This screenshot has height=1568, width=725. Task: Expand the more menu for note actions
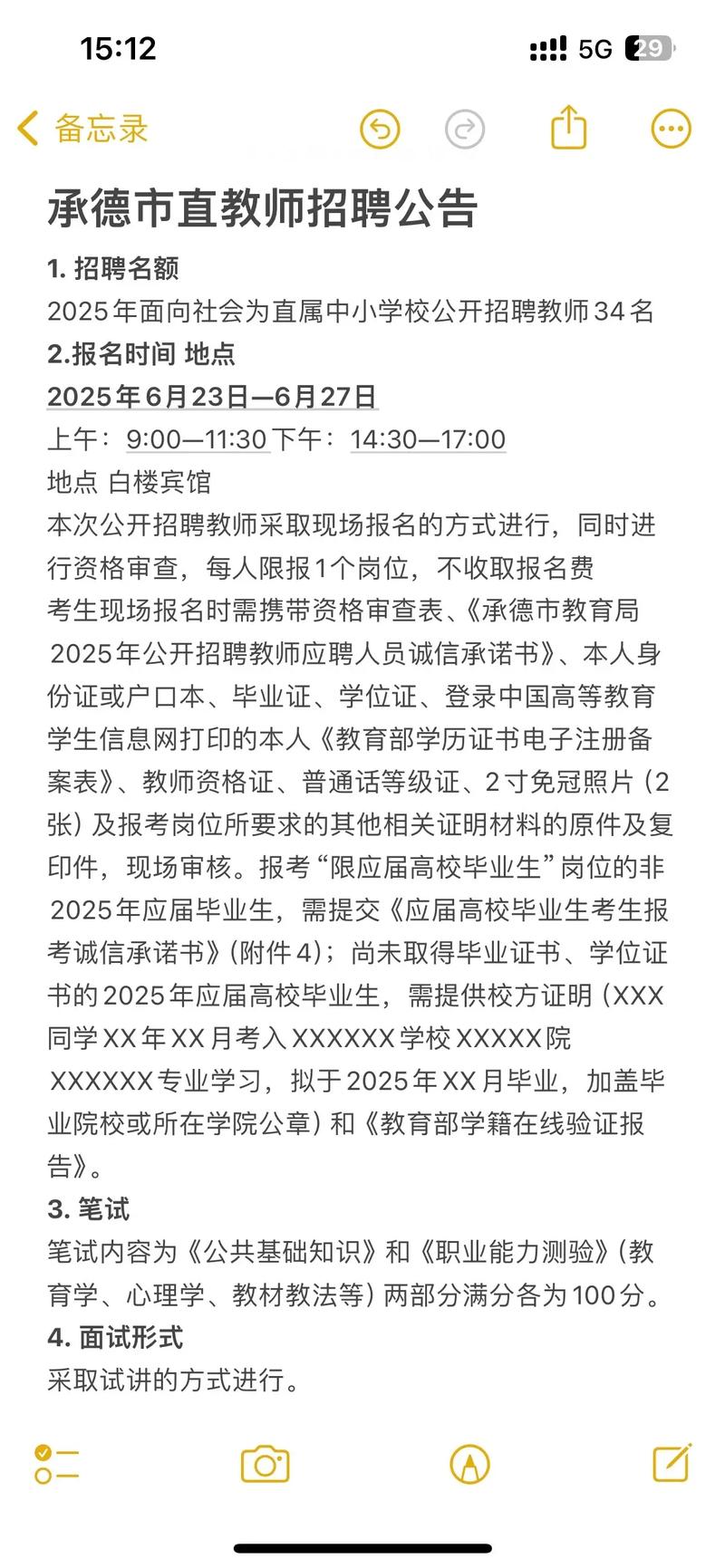tap(670, 129)
